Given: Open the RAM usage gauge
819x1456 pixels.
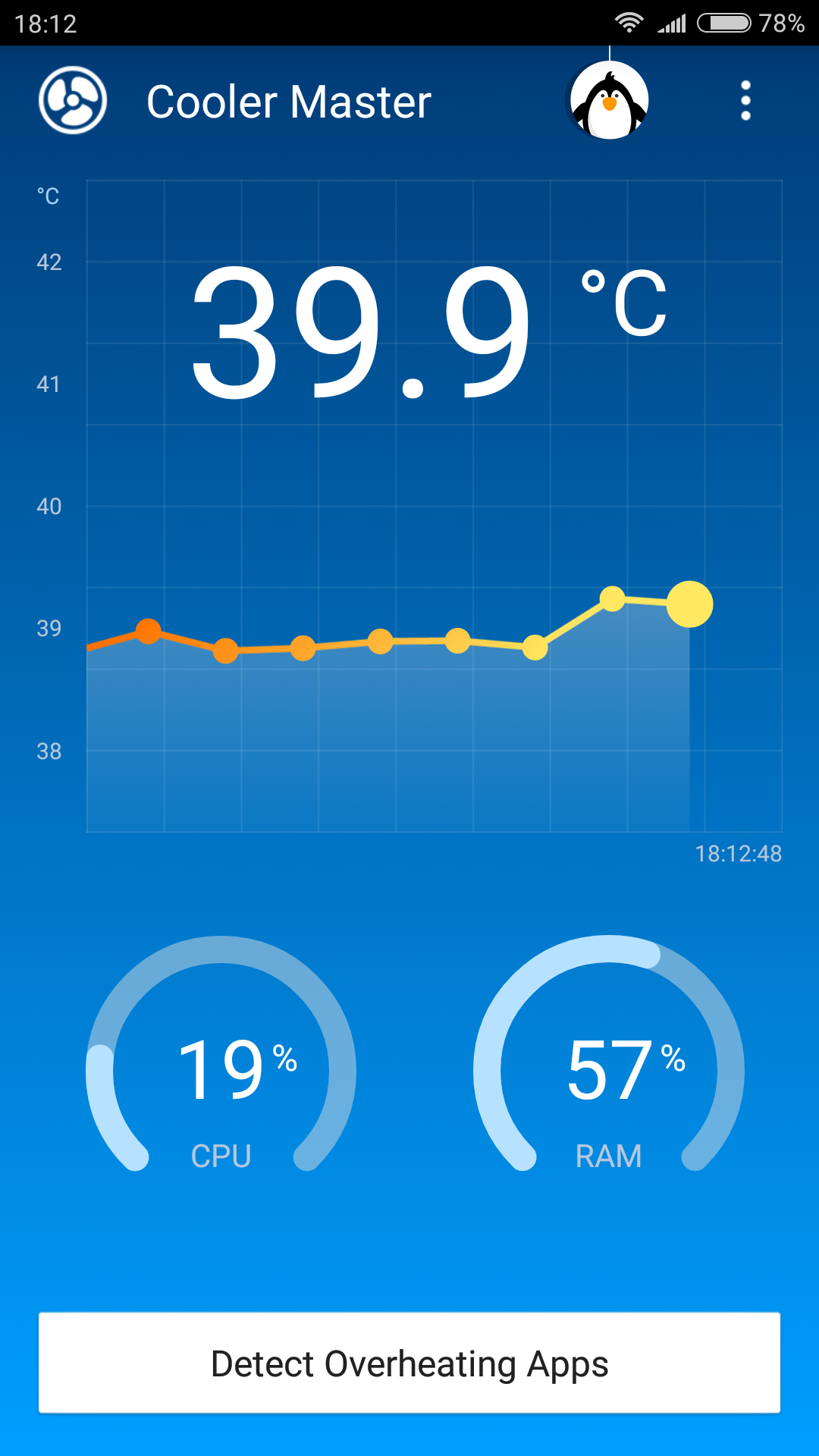Looking at the screenshot, I should [x=609, y=1069].
